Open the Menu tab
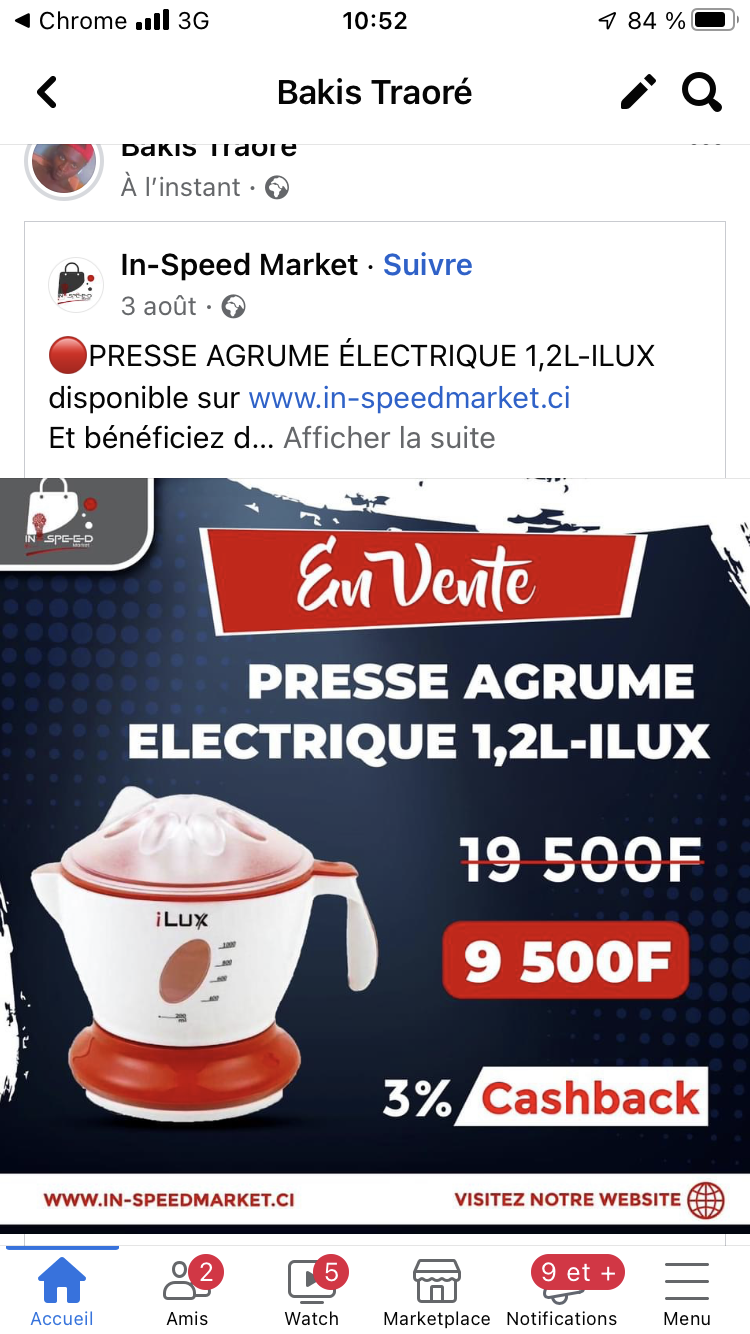The width and height of the screenshot is (750, 1334). click(687, 1291)
